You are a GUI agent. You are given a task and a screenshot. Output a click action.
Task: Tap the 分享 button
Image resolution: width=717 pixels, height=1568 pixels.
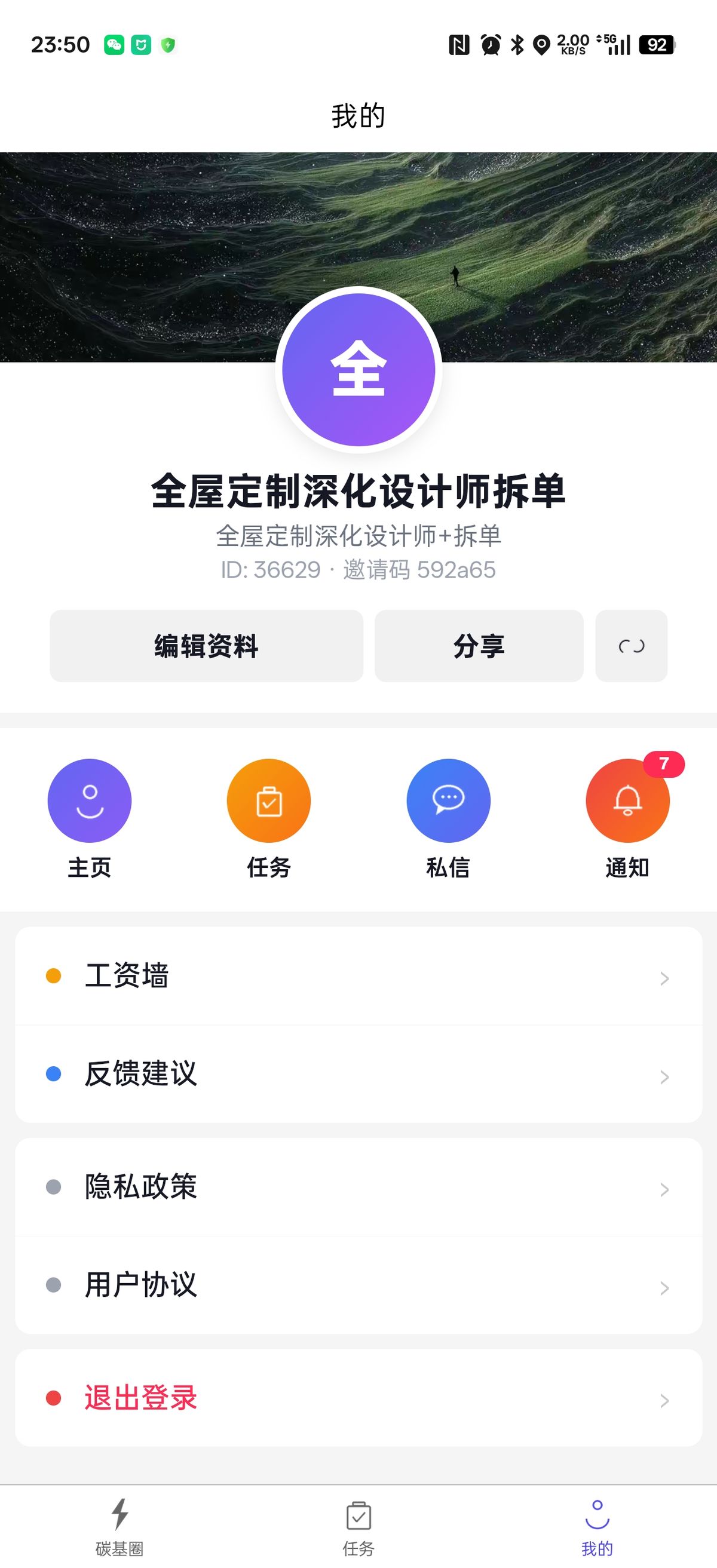point(479,646)
